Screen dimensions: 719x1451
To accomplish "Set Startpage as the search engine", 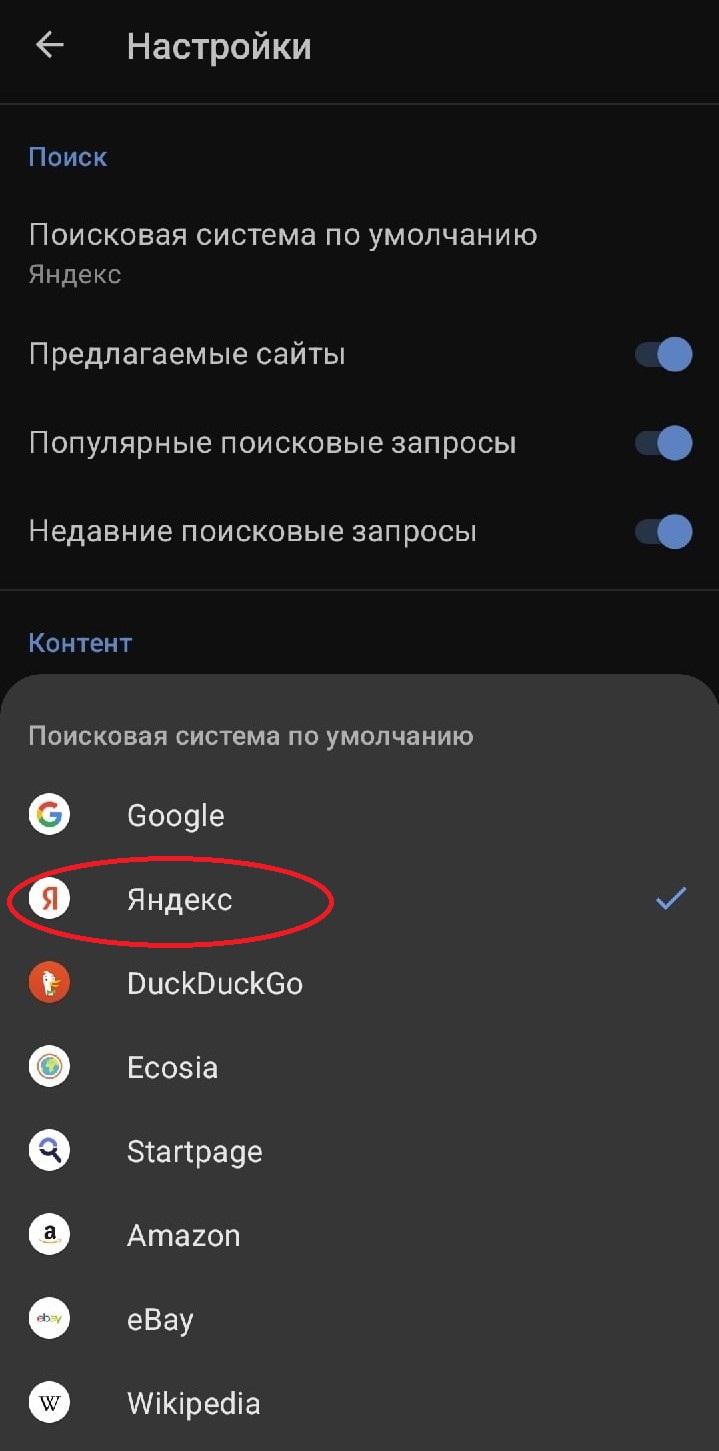I will coord(194,1152).
